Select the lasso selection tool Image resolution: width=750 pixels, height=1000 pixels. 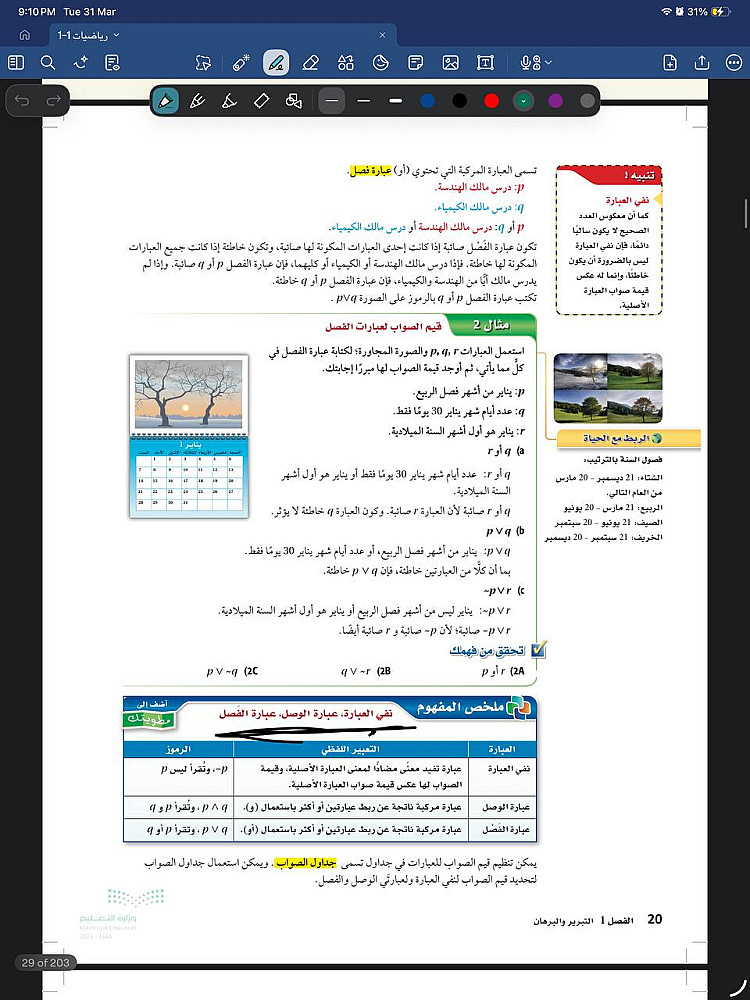(x=204, y=62)
